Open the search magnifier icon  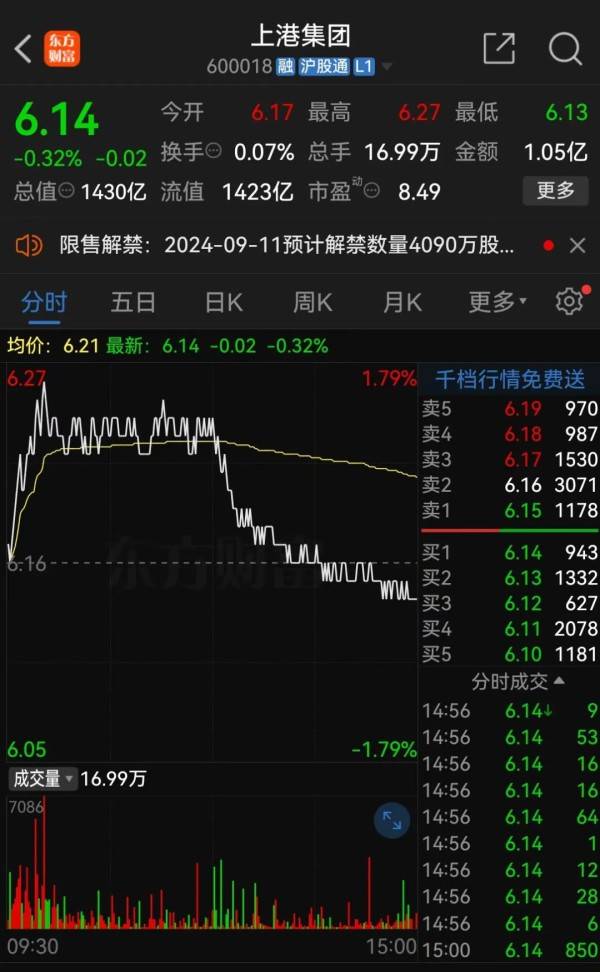coord(565,48)
